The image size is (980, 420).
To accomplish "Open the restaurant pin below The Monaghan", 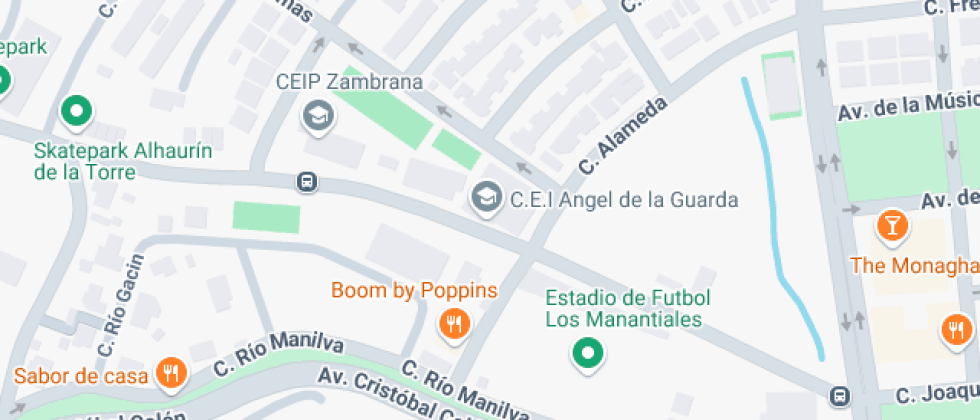I will 957,329.
